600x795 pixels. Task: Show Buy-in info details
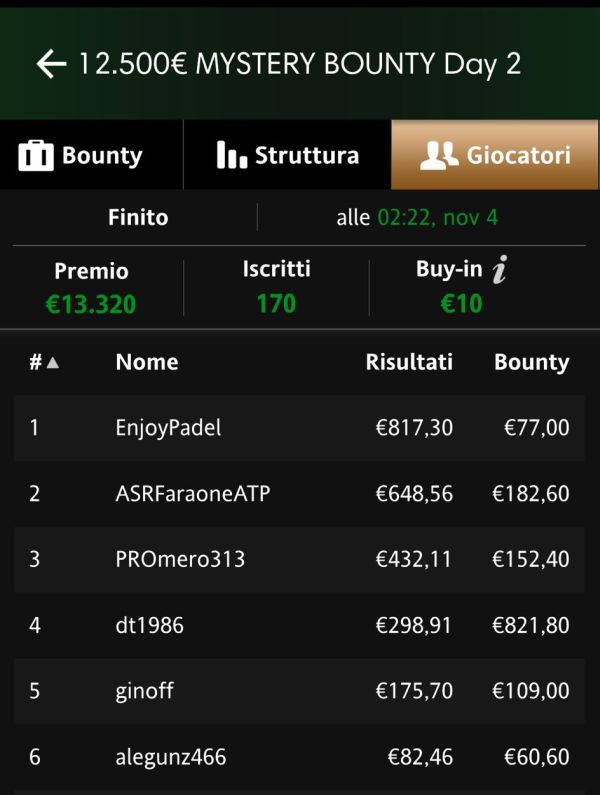[500, 270]
